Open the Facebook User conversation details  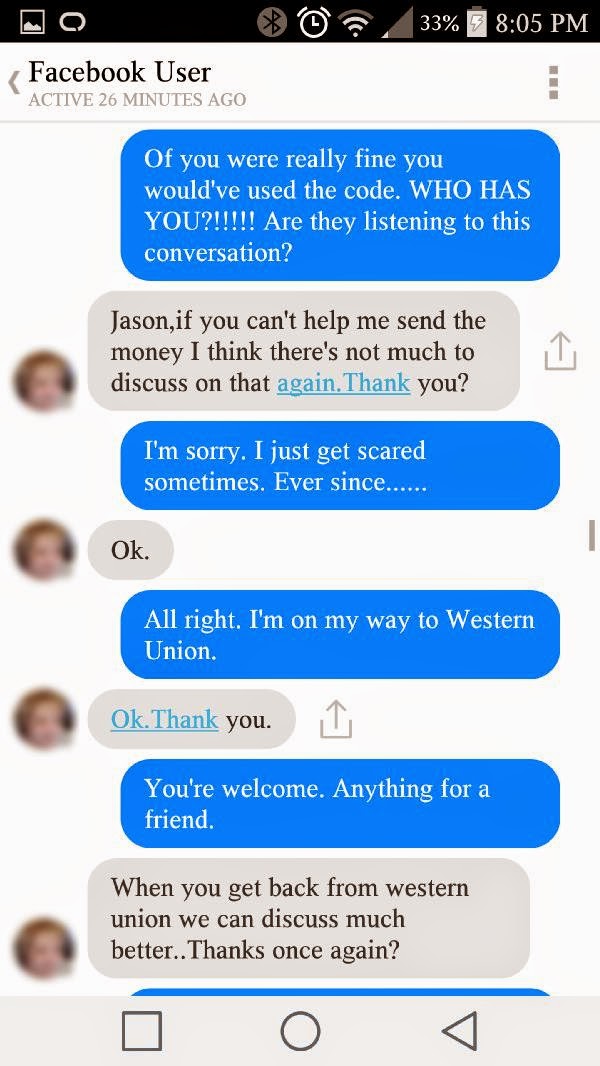point(120,73)
